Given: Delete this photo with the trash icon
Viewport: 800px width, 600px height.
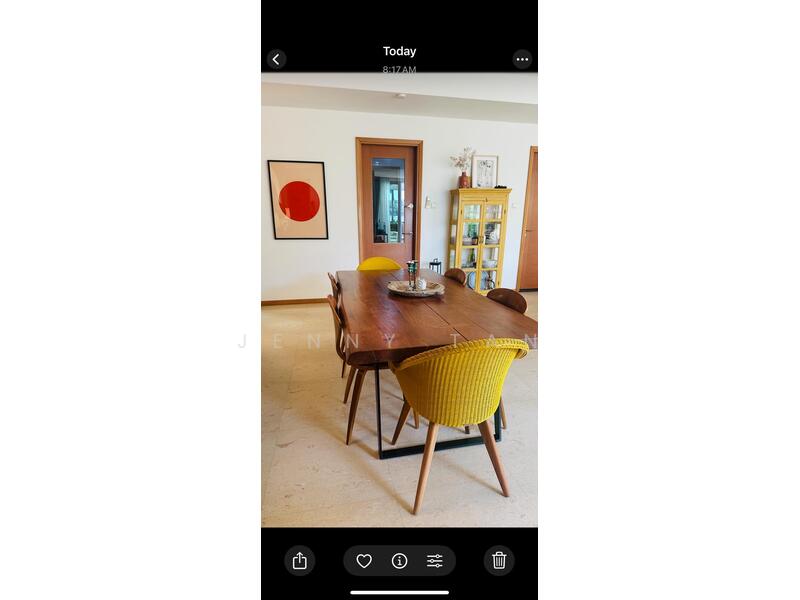Looking at the screenshot, I should click(x=499, y=561).
